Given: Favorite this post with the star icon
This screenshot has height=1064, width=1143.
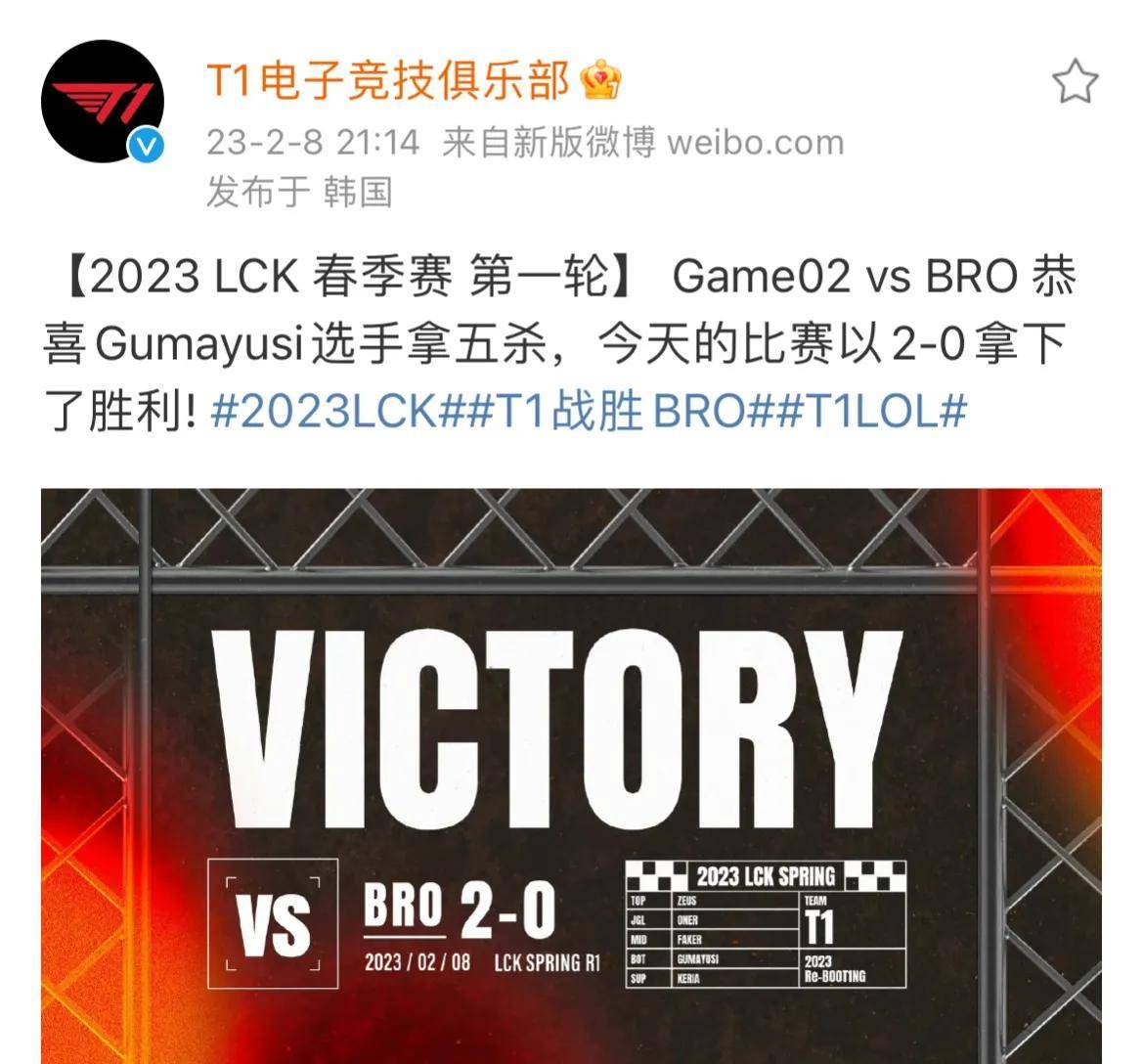Looking at the screenshot, I should click(x=1076, y=82).
